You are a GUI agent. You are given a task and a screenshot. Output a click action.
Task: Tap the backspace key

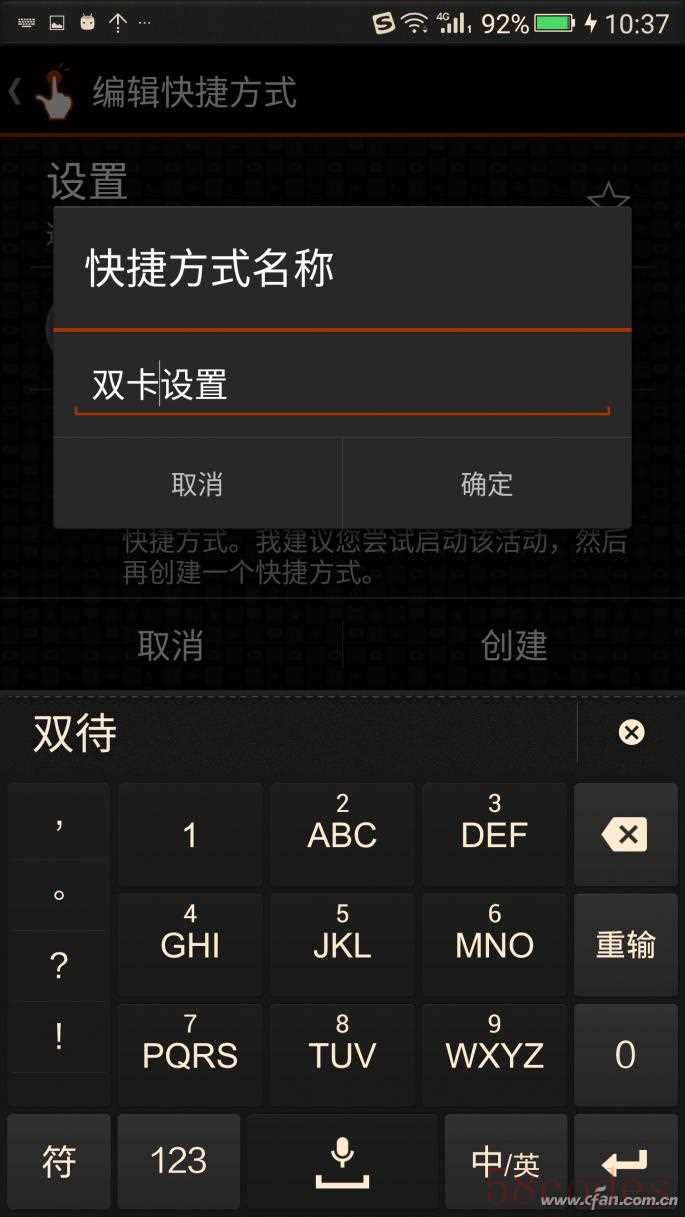point(625,834)
